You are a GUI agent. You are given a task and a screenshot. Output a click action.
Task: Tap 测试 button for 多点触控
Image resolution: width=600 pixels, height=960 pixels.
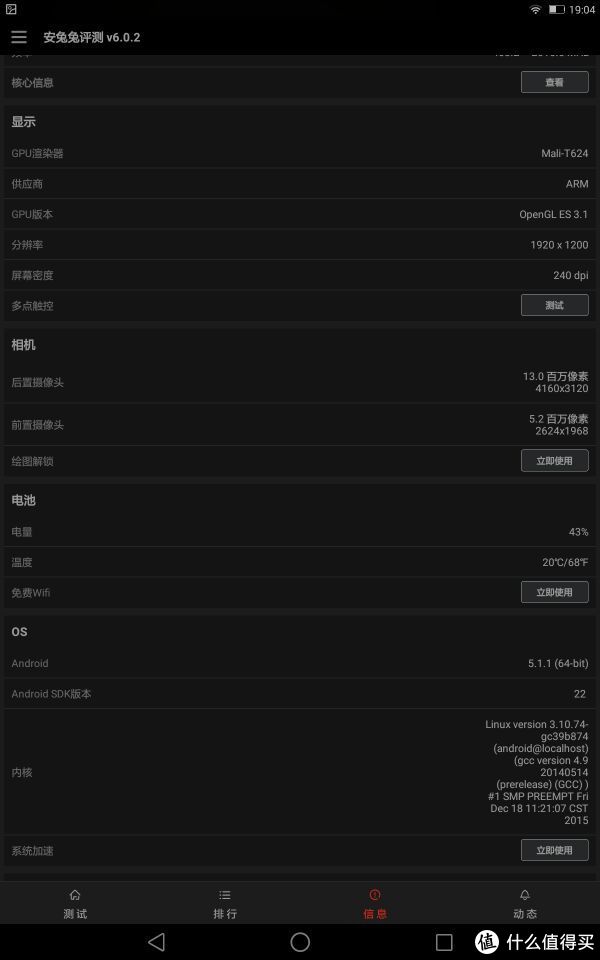point(554,305)
